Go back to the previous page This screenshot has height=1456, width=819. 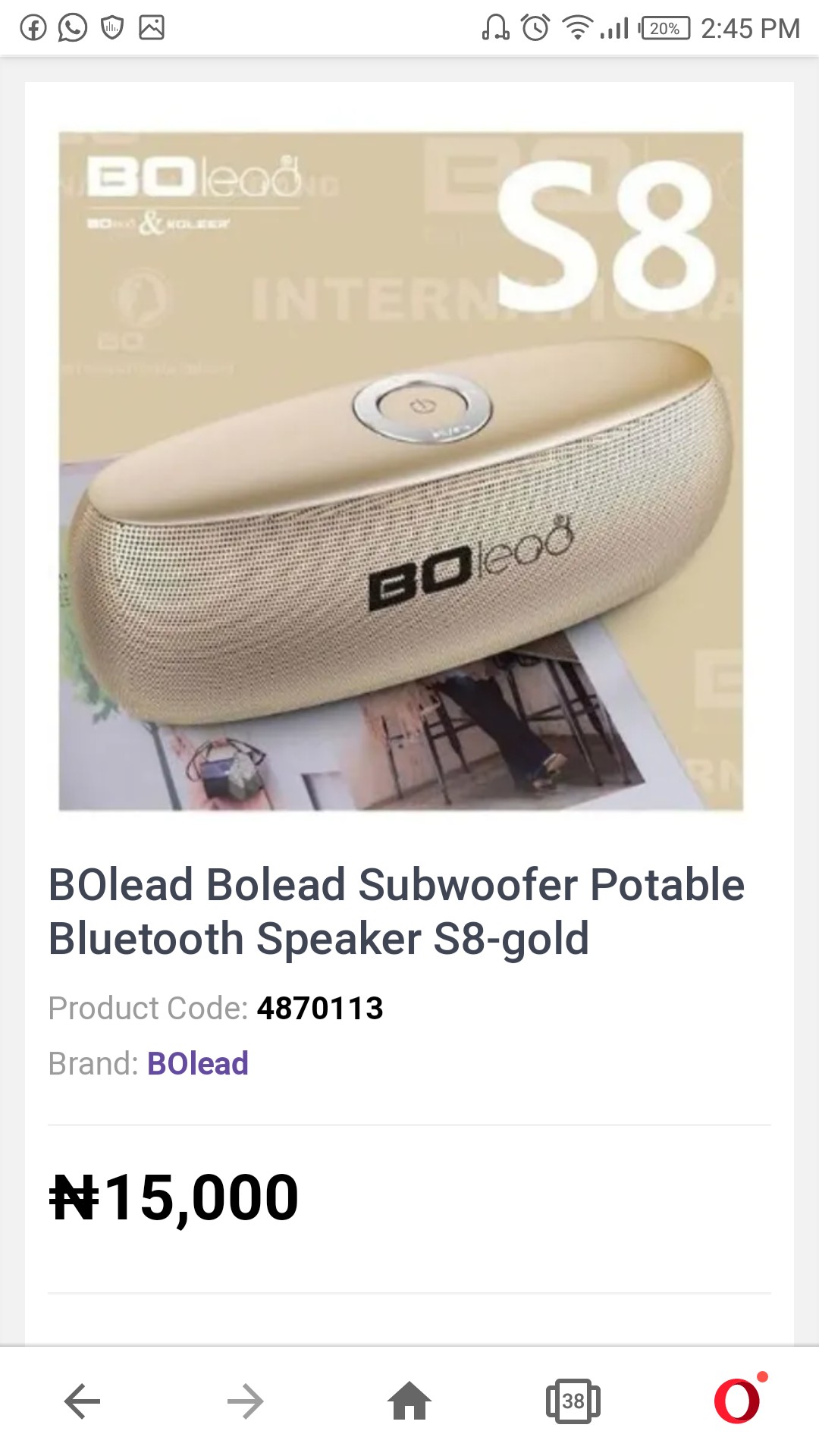tap(82, 1401)
